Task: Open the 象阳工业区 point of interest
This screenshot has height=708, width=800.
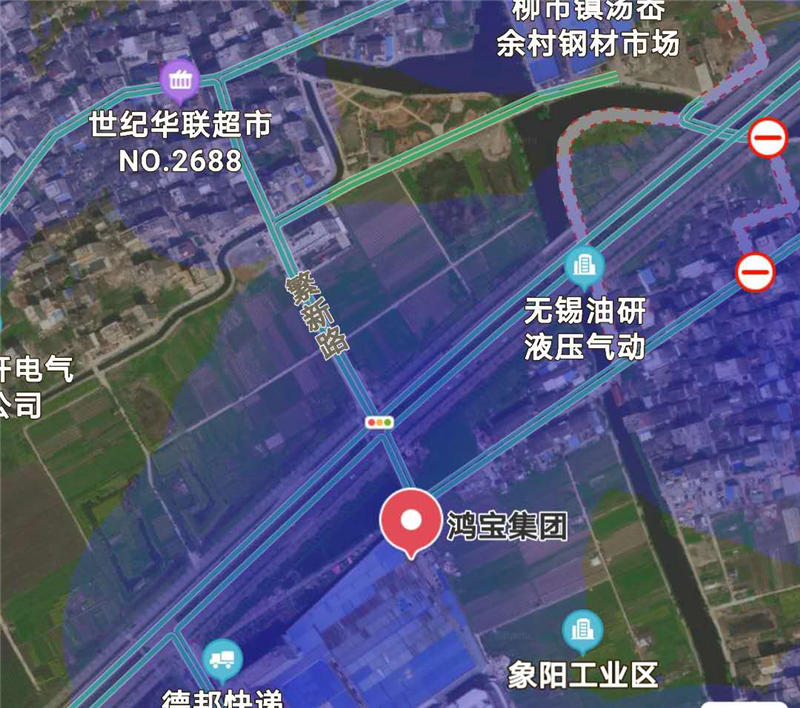Action: [x=582, y=629]
